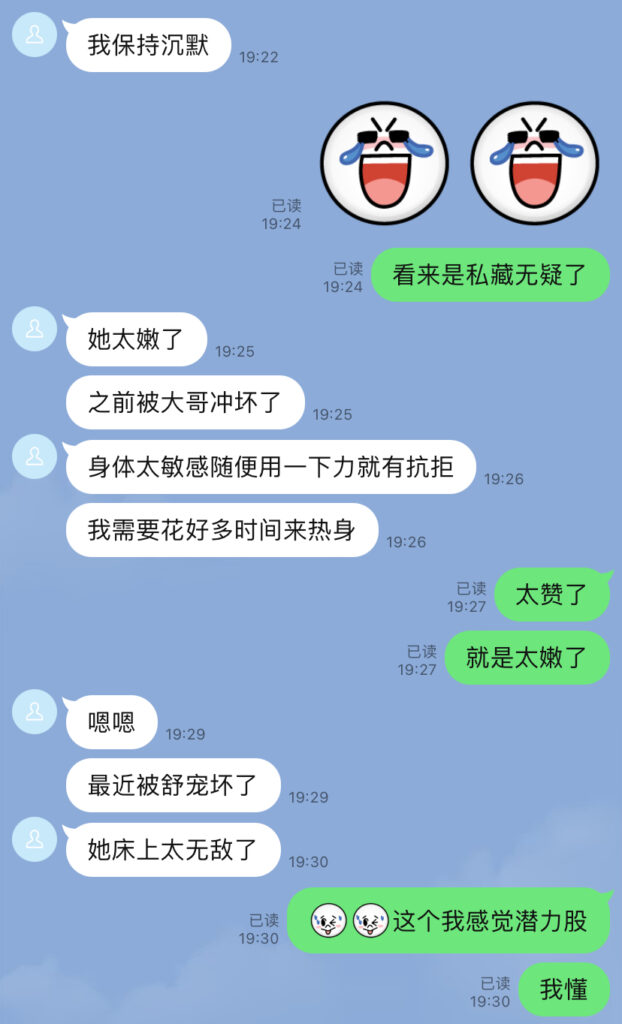622x1024 pixels.
Task: Open profile avatar next to 她太嫩了
Action: point(34,329)
